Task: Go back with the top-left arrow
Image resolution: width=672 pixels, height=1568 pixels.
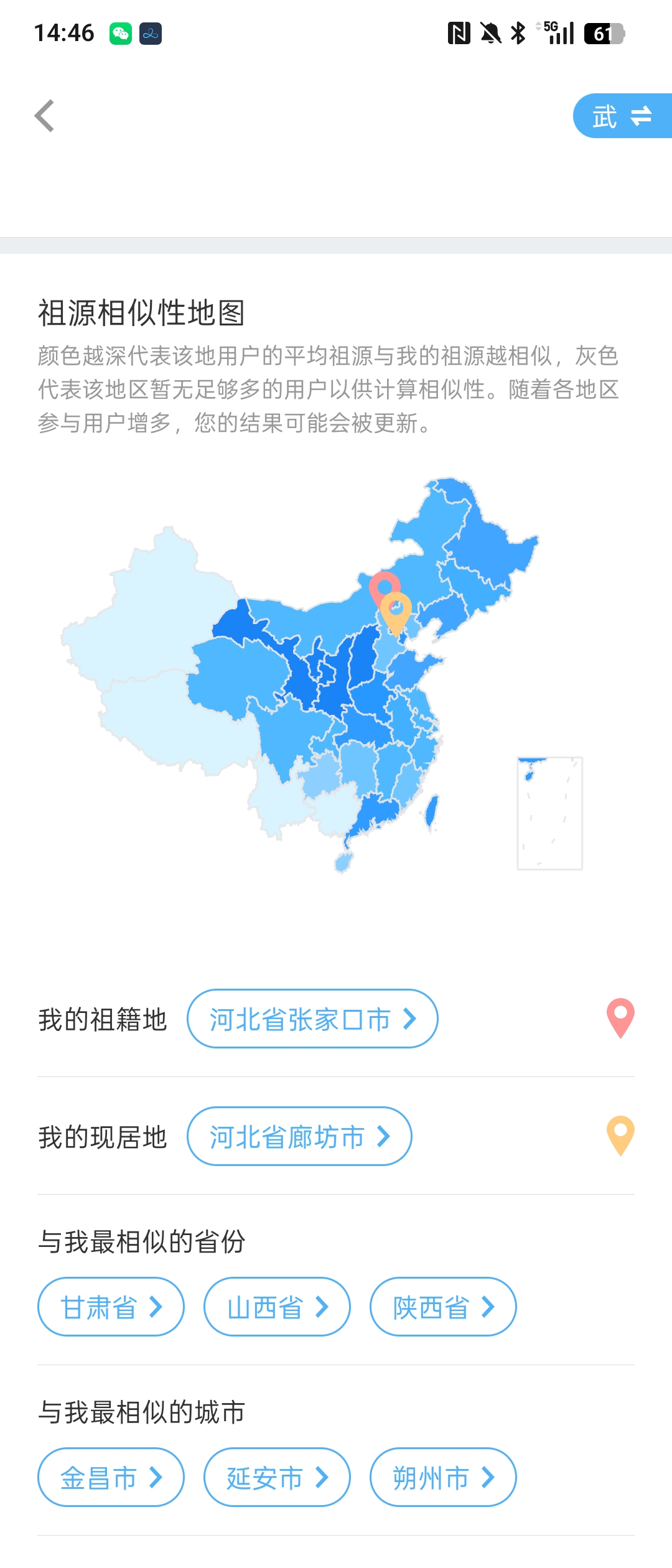Action: click(45, 116)
